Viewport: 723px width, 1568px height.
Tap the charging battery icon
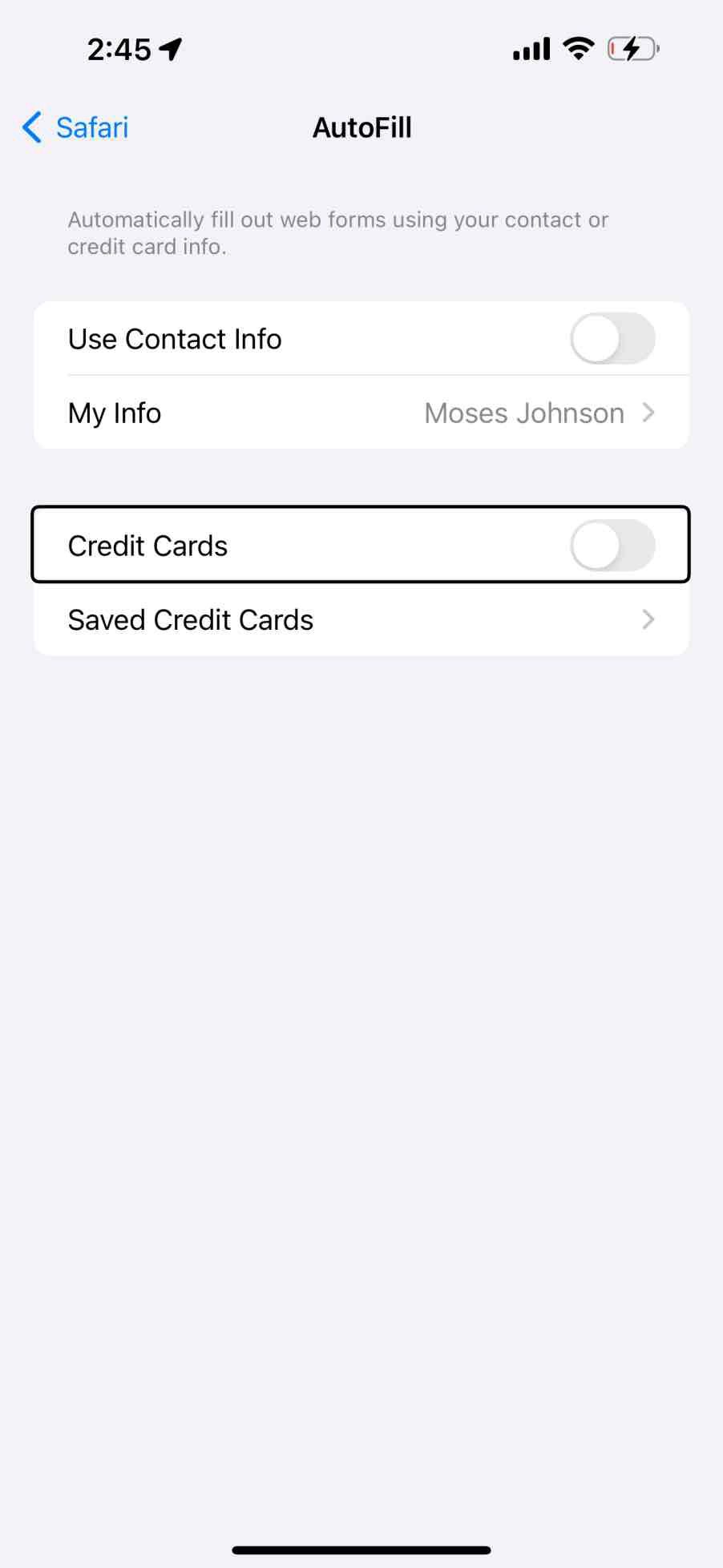pos(632,48)
